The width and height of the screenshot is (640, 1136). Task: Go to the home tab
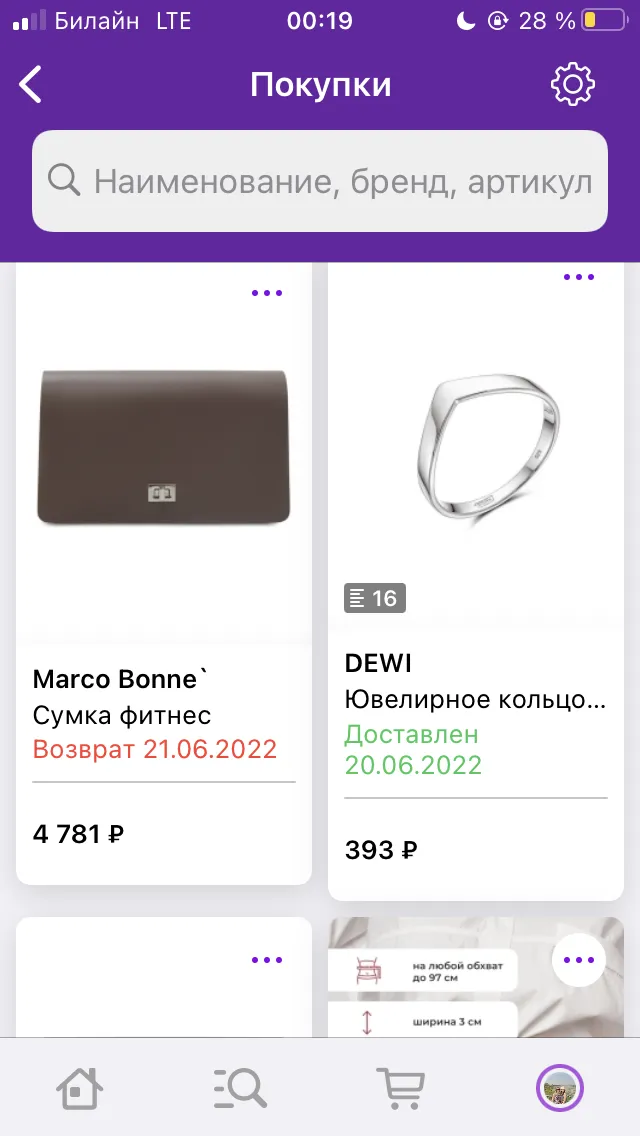tap(80, 1087)
